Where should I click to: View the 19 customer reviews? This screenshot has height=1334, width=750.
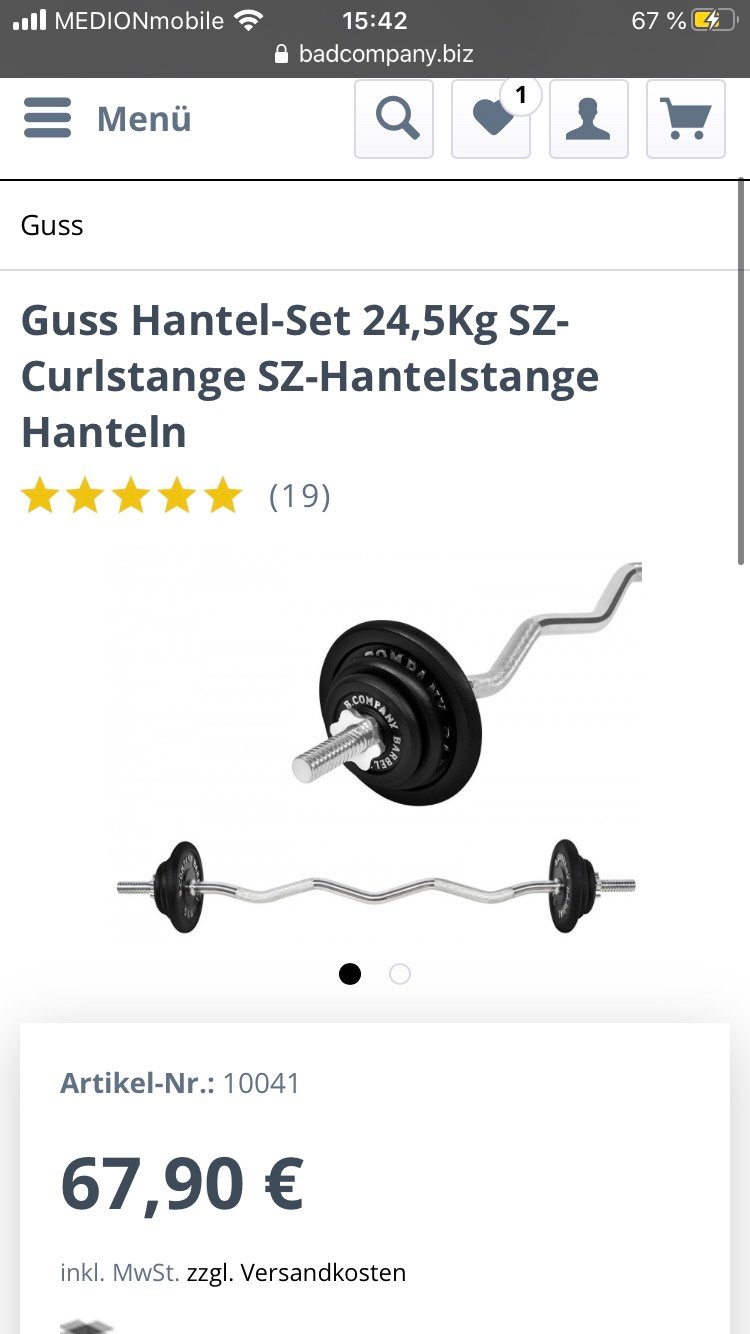299,496
